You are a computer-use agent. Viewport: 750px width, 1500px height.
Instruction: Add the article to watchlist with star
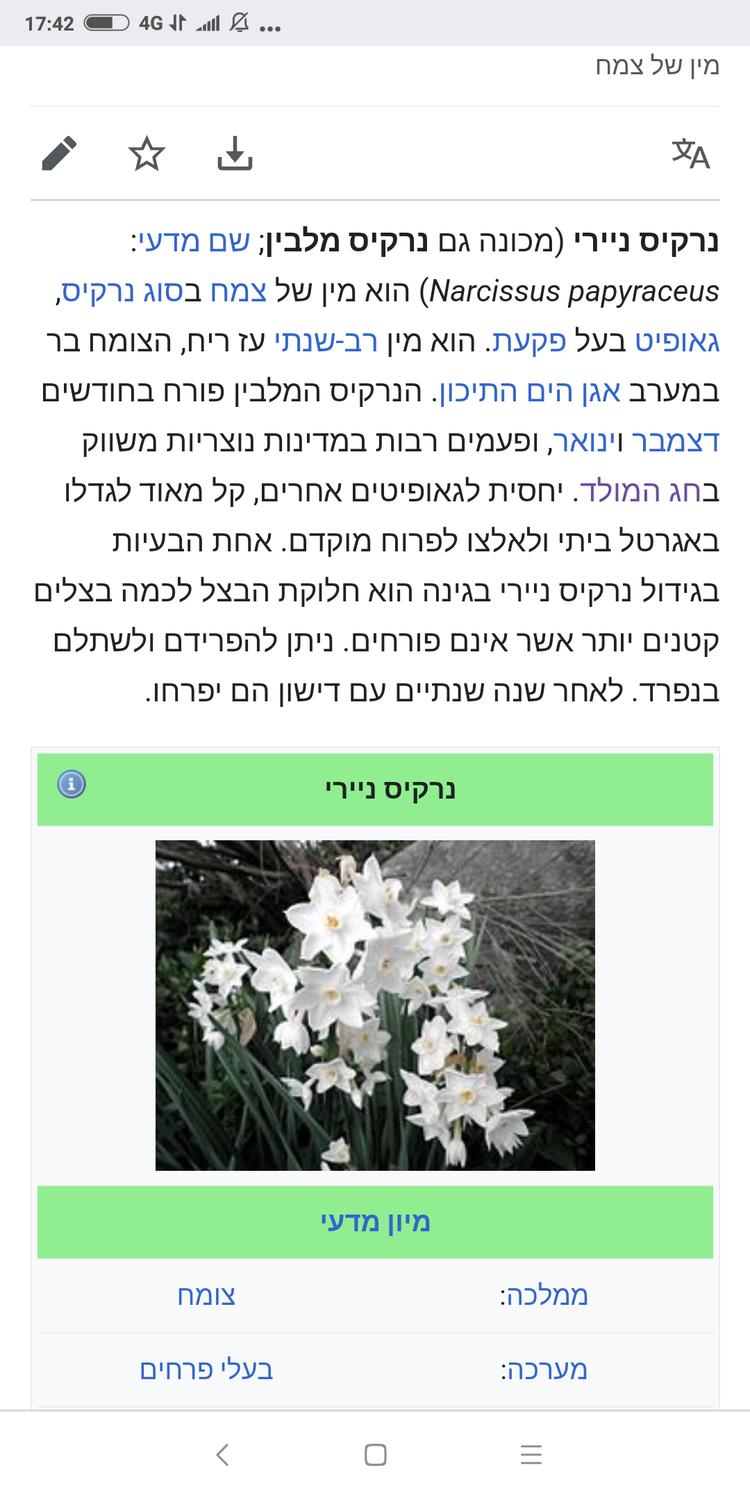point(147,154)
